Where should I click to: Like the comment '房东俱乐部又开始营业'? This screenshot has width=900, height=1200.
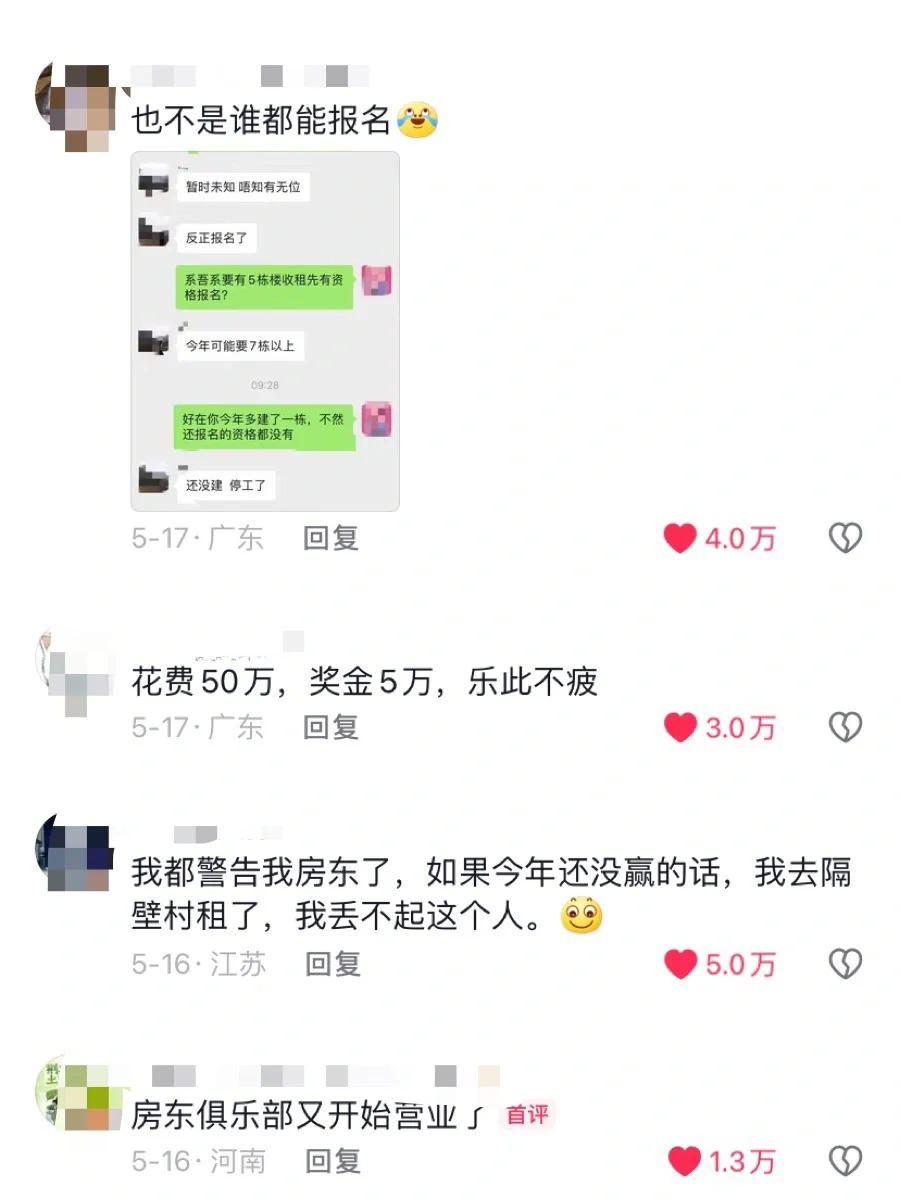point(684,1161)
